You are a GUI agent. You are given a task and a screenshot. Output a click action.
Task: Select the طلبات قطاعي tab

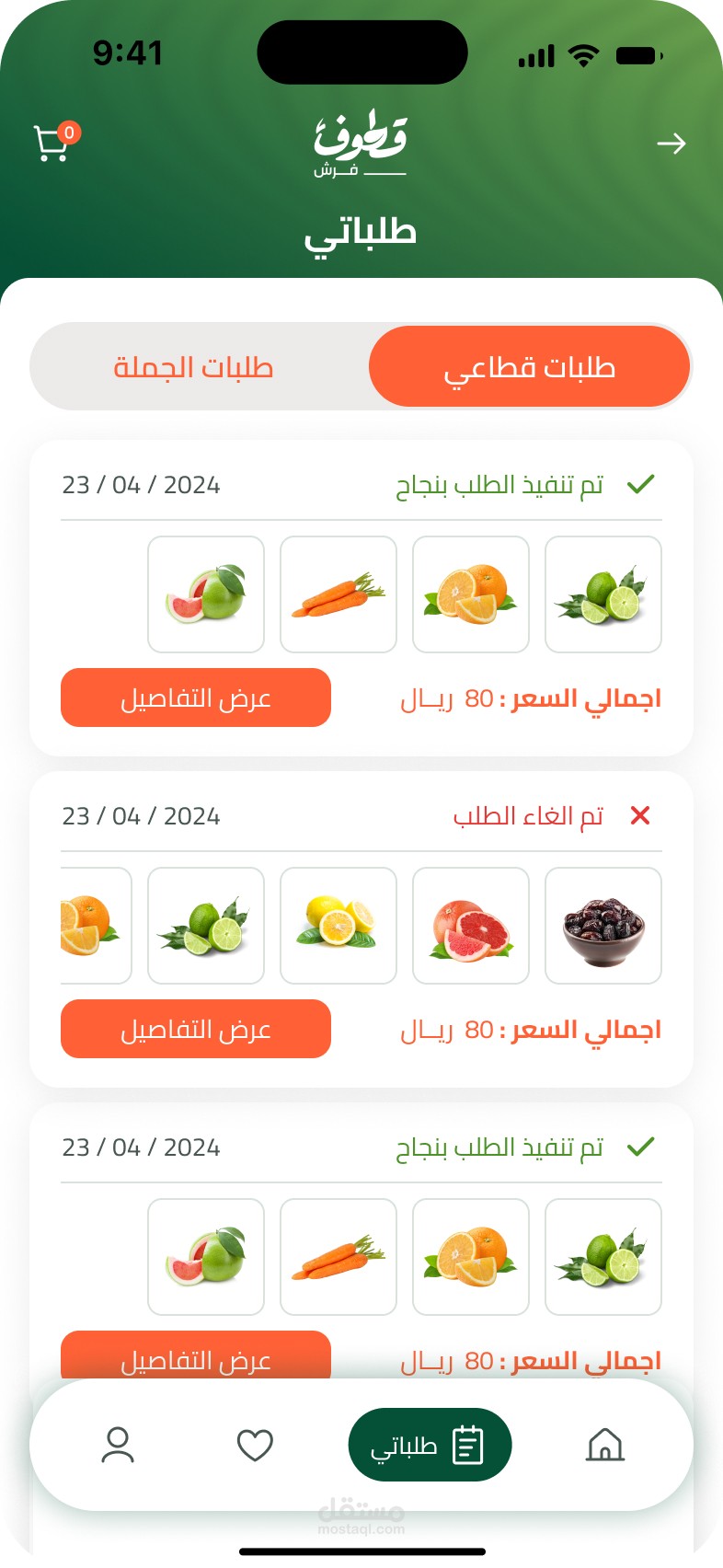(529, 367)
